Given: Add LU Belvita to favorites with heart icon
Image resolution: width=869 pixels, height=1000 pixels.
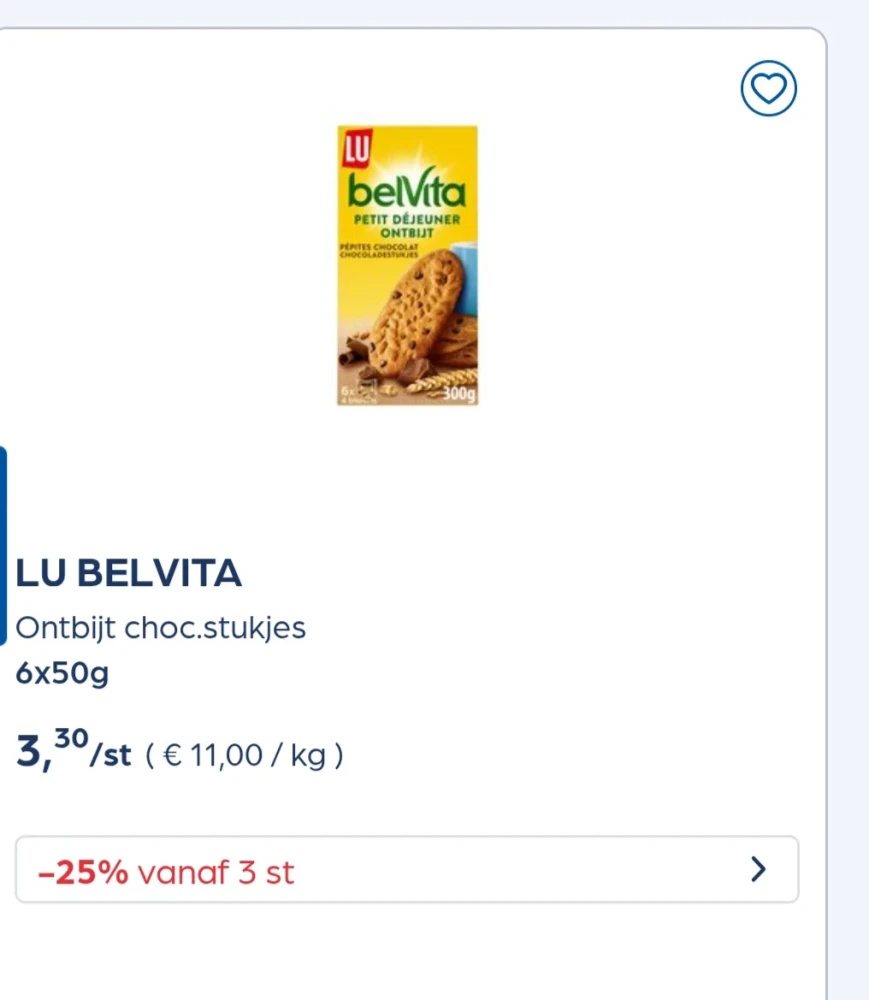Looking at the screenshot, I should pos(768,90).
